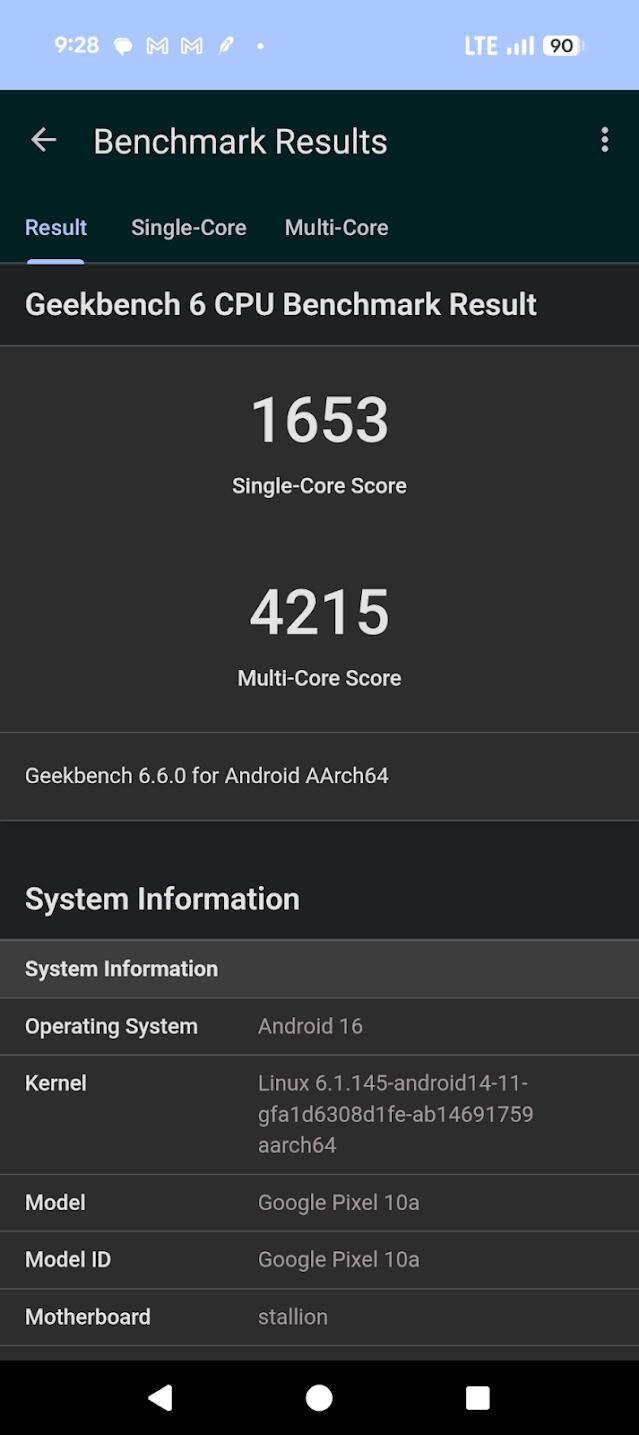Image resolution: width=639 pixels, height=1435 pixels.
Task: Go back using the app bar arrow
Action: pyautogui.click(x=43, y=140)
